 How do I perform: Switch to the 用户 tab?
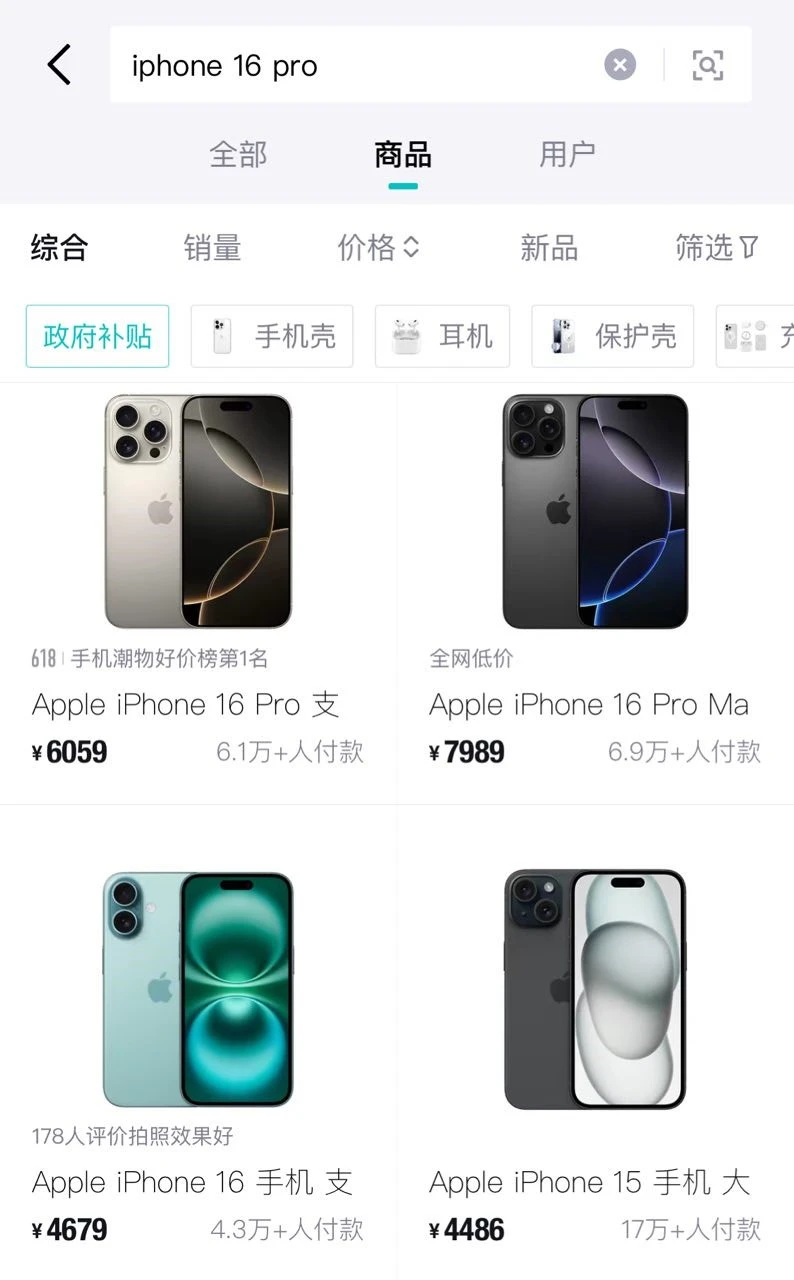[567, 154]
